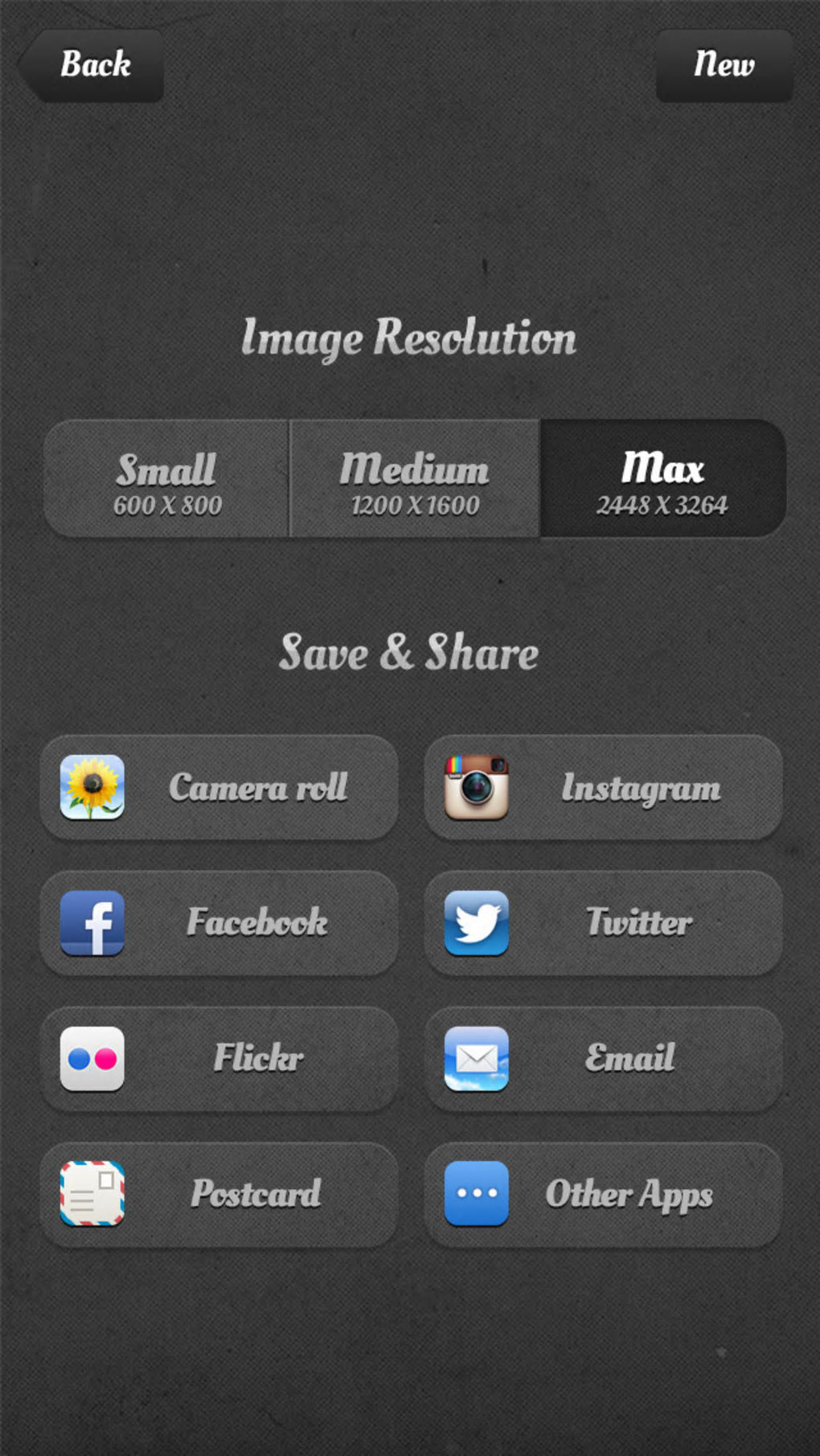This screenshot has width=820, height=1456.
Task: Go back using the Back button
Action: point(92,65)
